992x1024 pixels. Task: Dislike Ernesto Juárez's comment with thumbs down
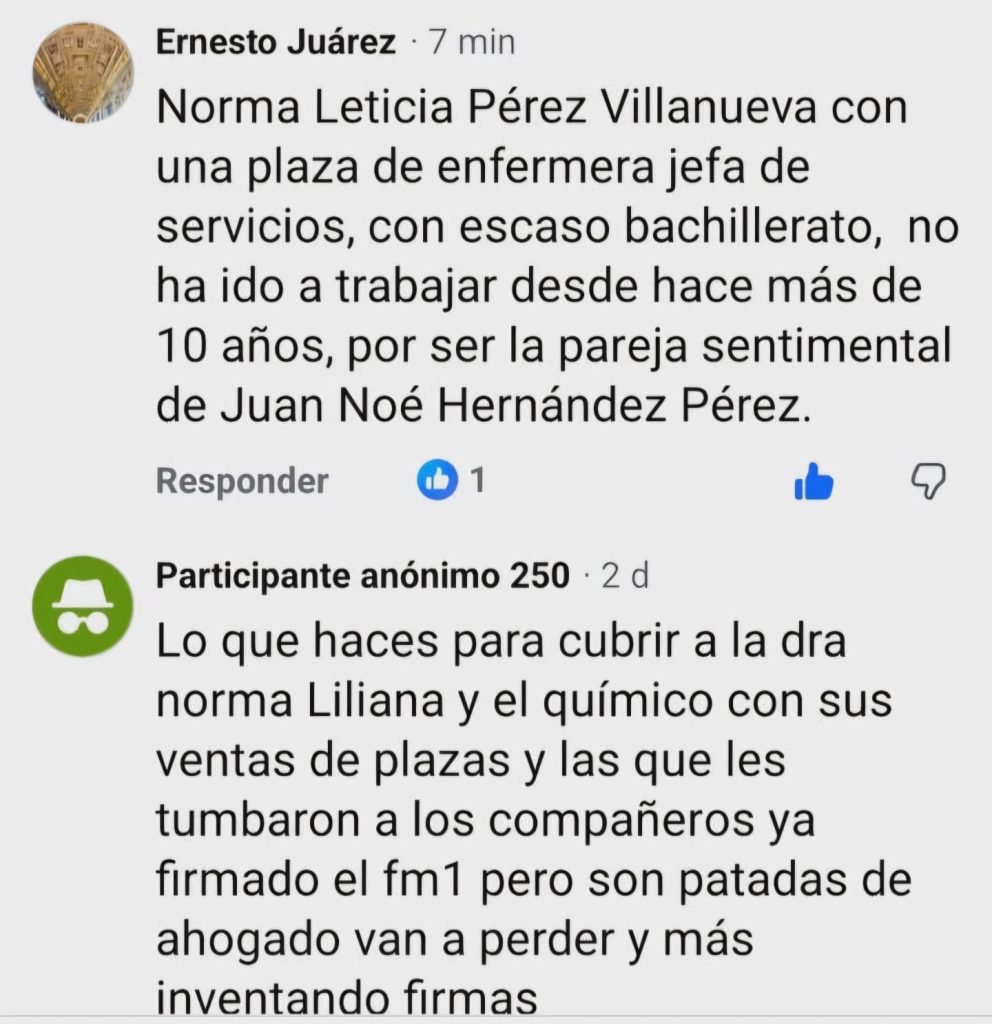pyautogui.click(x=928, y=482)
